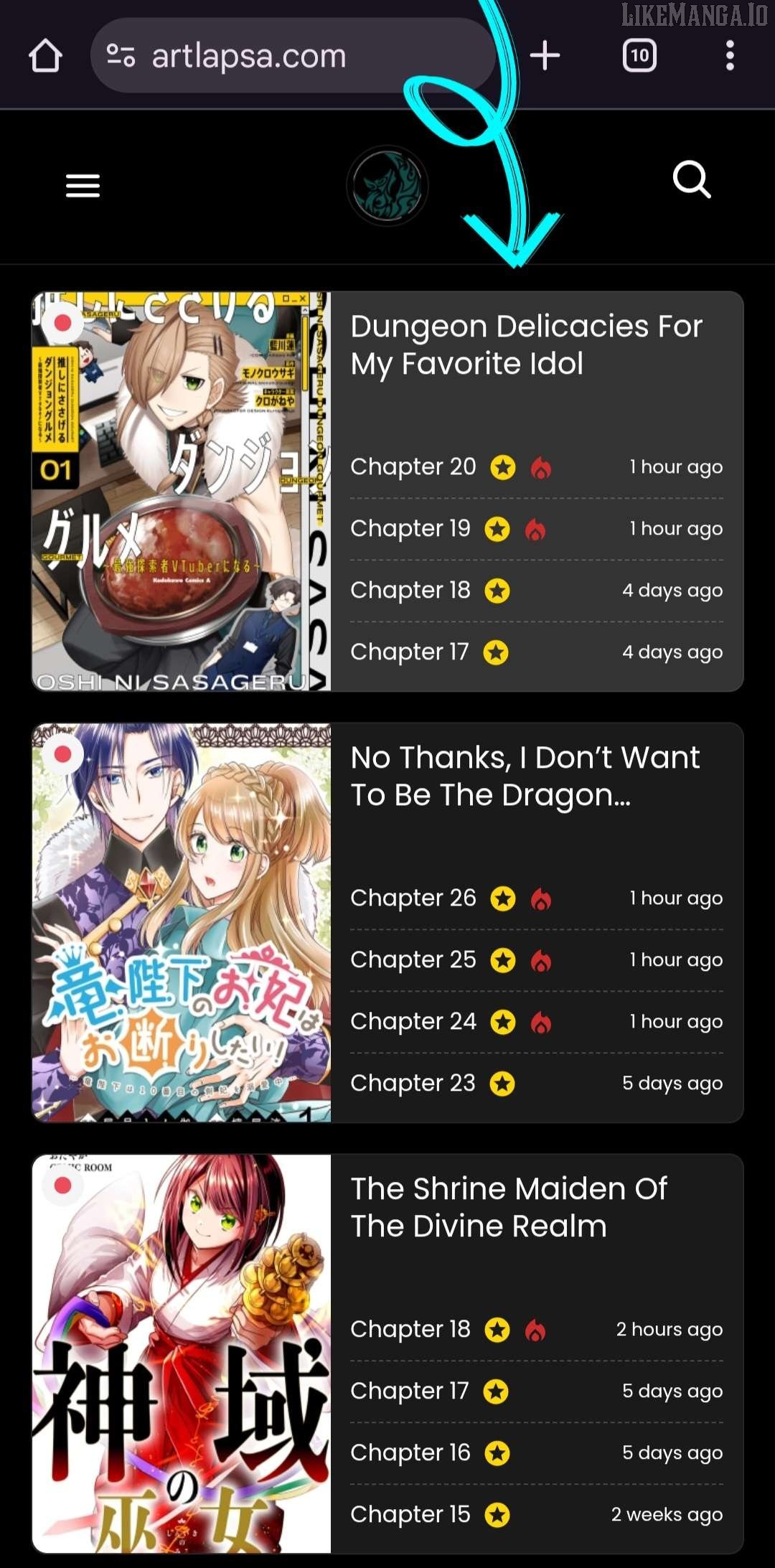Go to the browser home page
Viewport: 775px width, 1568px height.
pos(45,56)
